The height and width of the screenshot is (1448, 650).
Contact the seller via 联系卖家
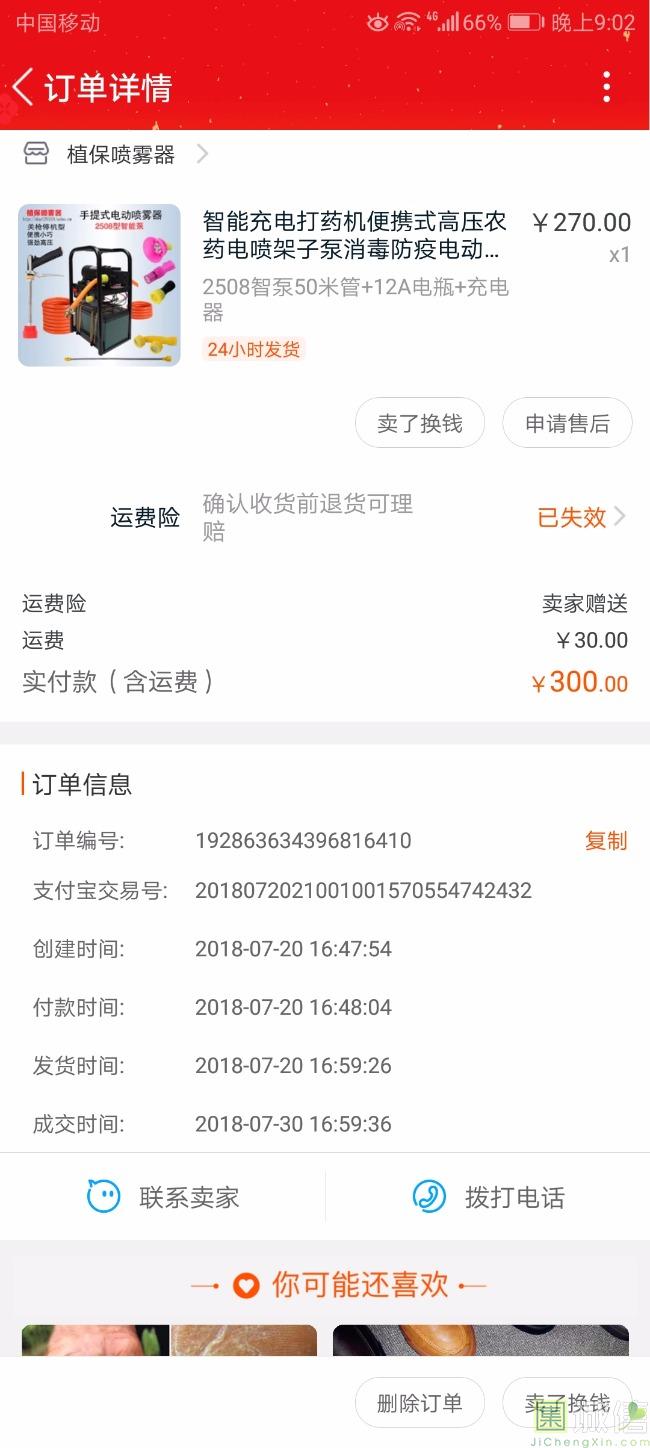coord(163,1197)
